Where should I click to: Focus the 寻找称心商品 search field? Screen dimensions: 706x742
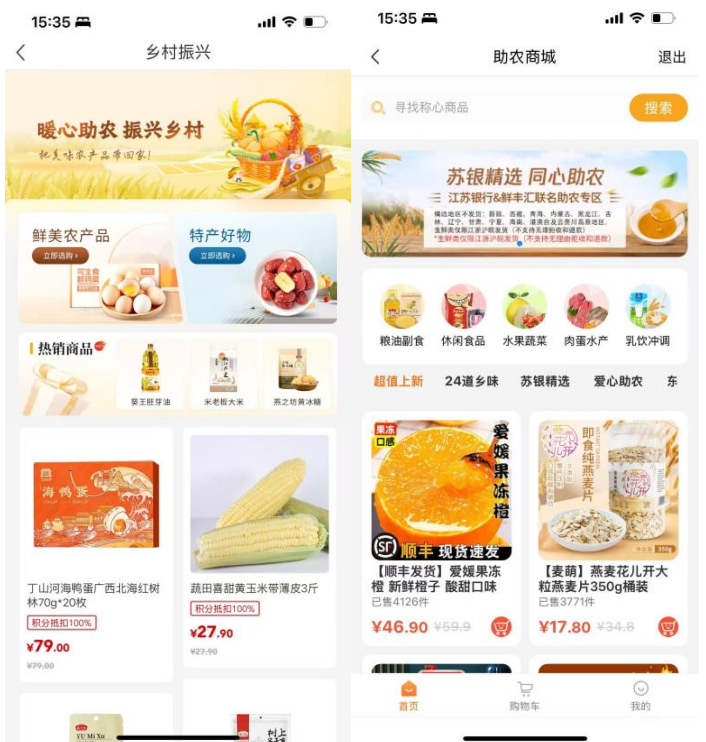(x=495, y=108)
